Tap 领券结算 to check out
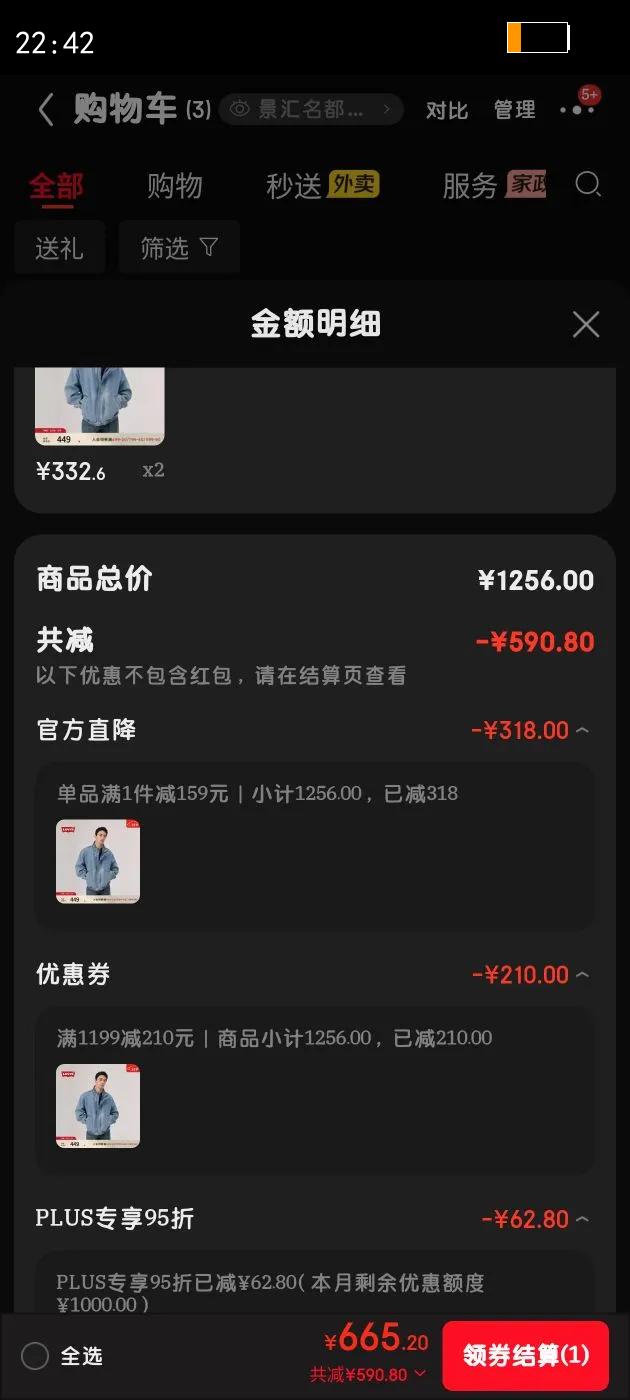The height and width of the screenshot is (1400, 630). [525, 1356]
